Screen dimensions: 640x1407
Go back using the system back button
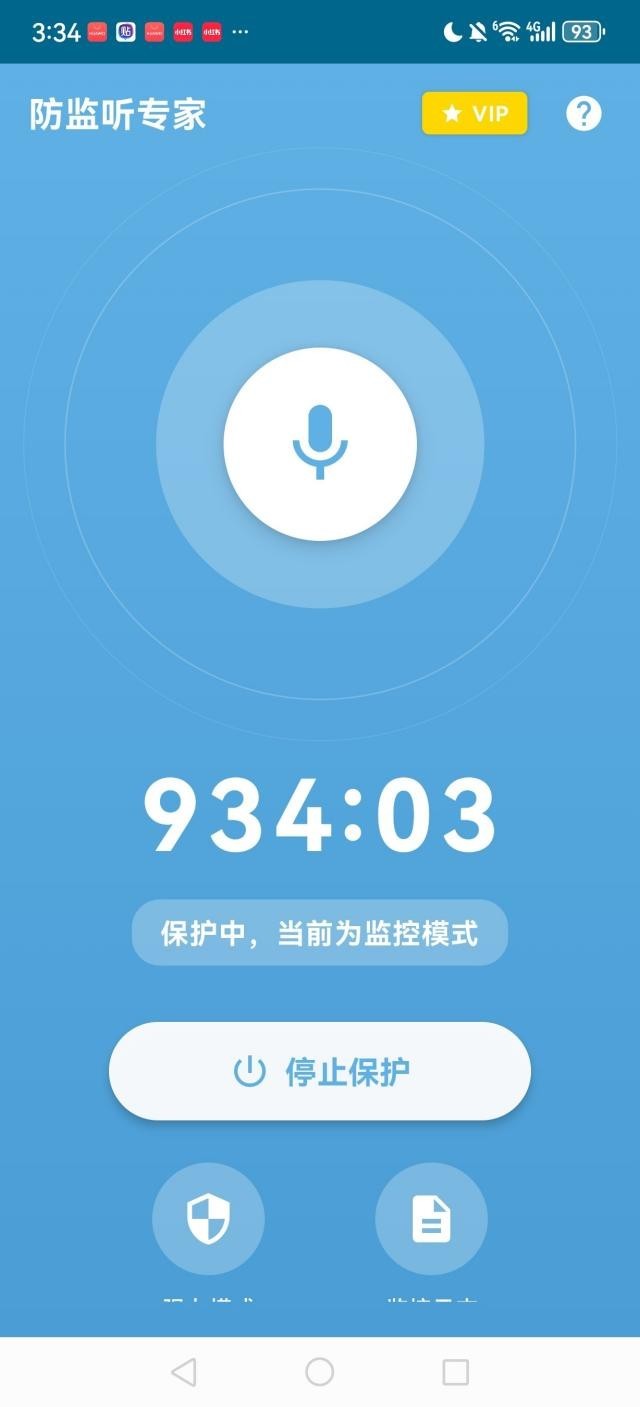(184, 1372)
